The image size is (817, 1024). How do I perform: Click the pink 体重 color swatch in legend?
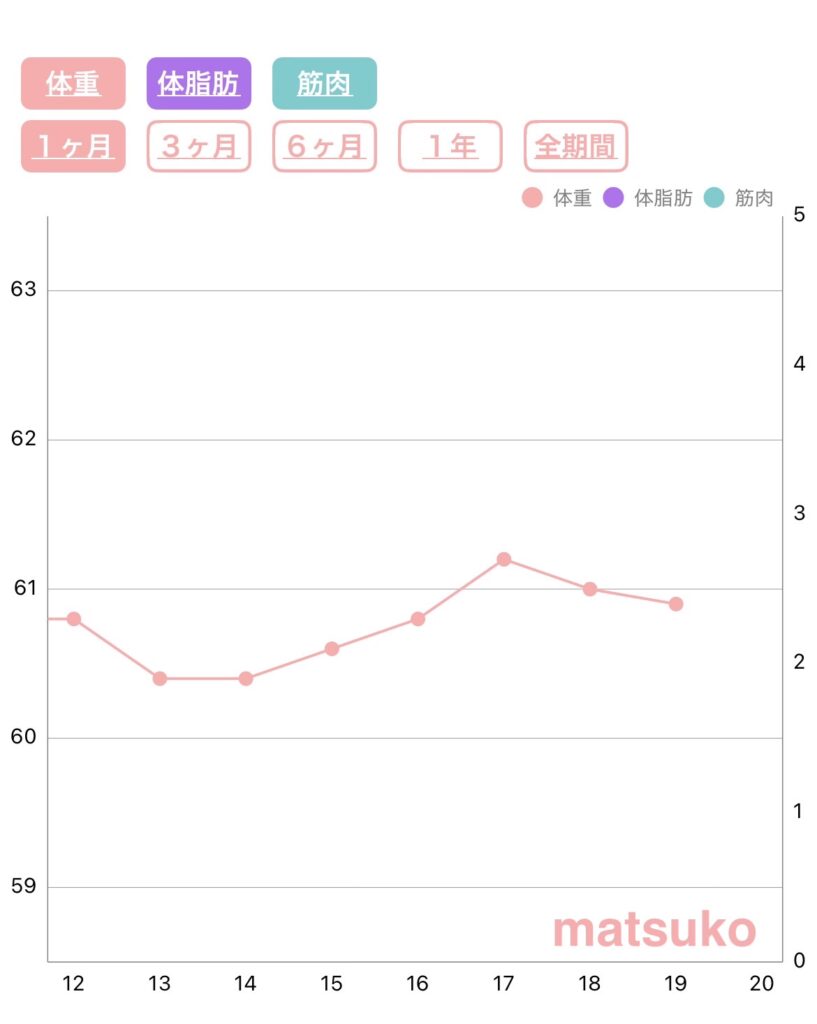click(x=532, y=198)
